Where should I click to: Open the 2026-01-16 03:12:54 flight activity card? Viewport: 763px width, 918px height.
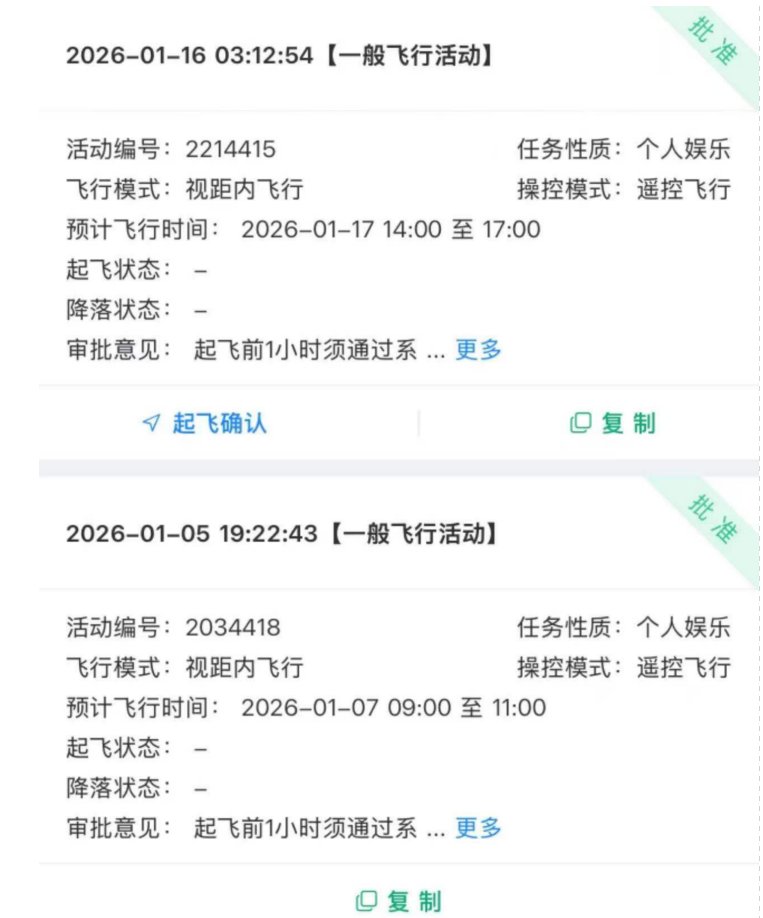coord(280,56)
